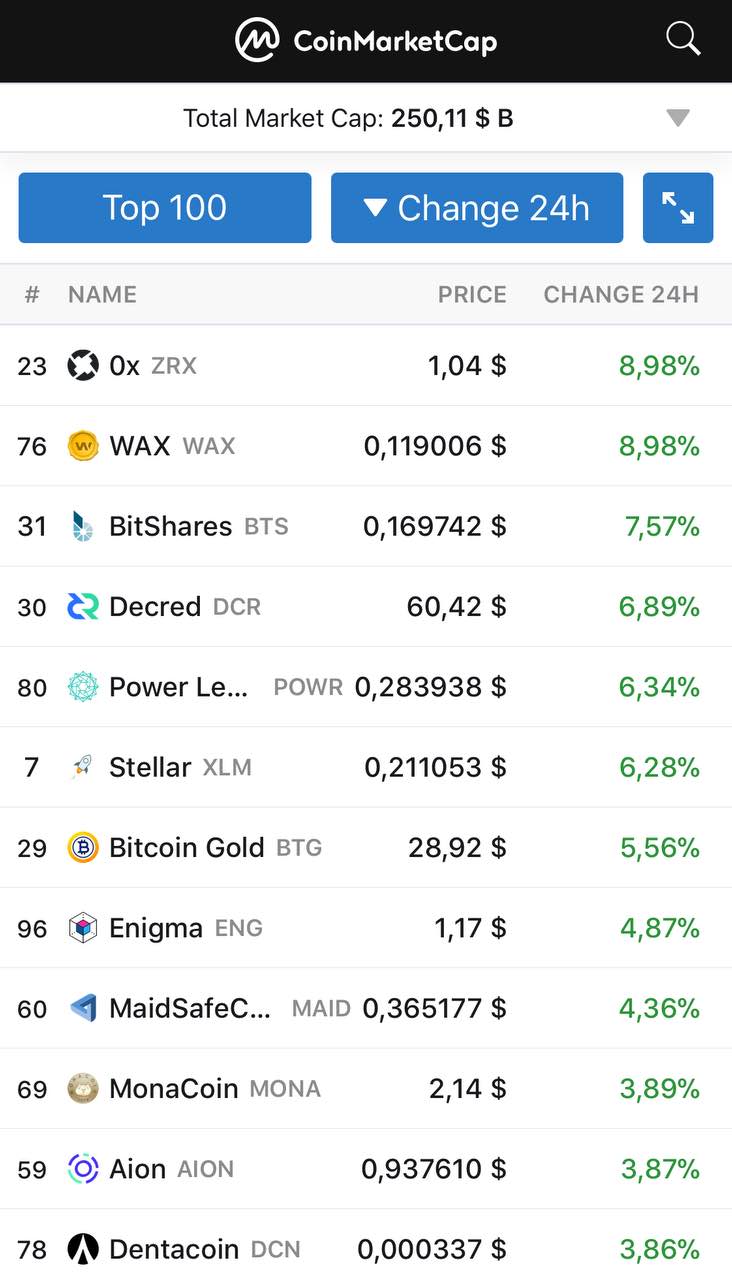The width and height of the screenshot is (732, 1280).
Task: Sort by the PRICE column header
Action: 472,295
